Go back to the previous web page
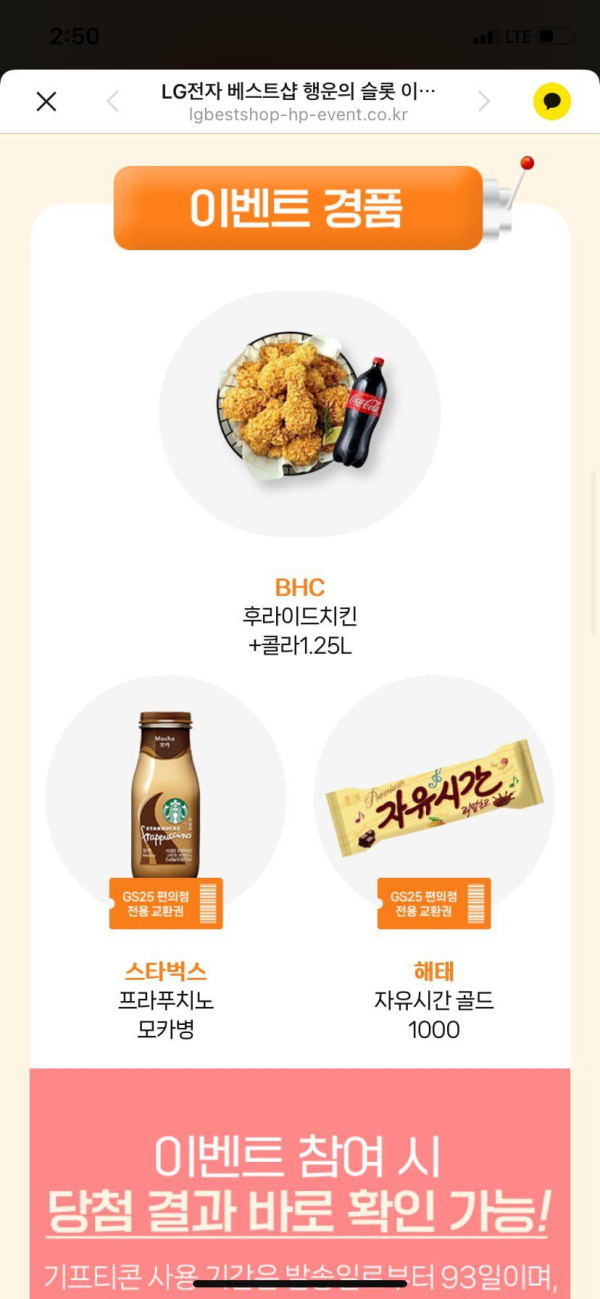Viewport: 600px width, 1299px height. click(112, 101)
